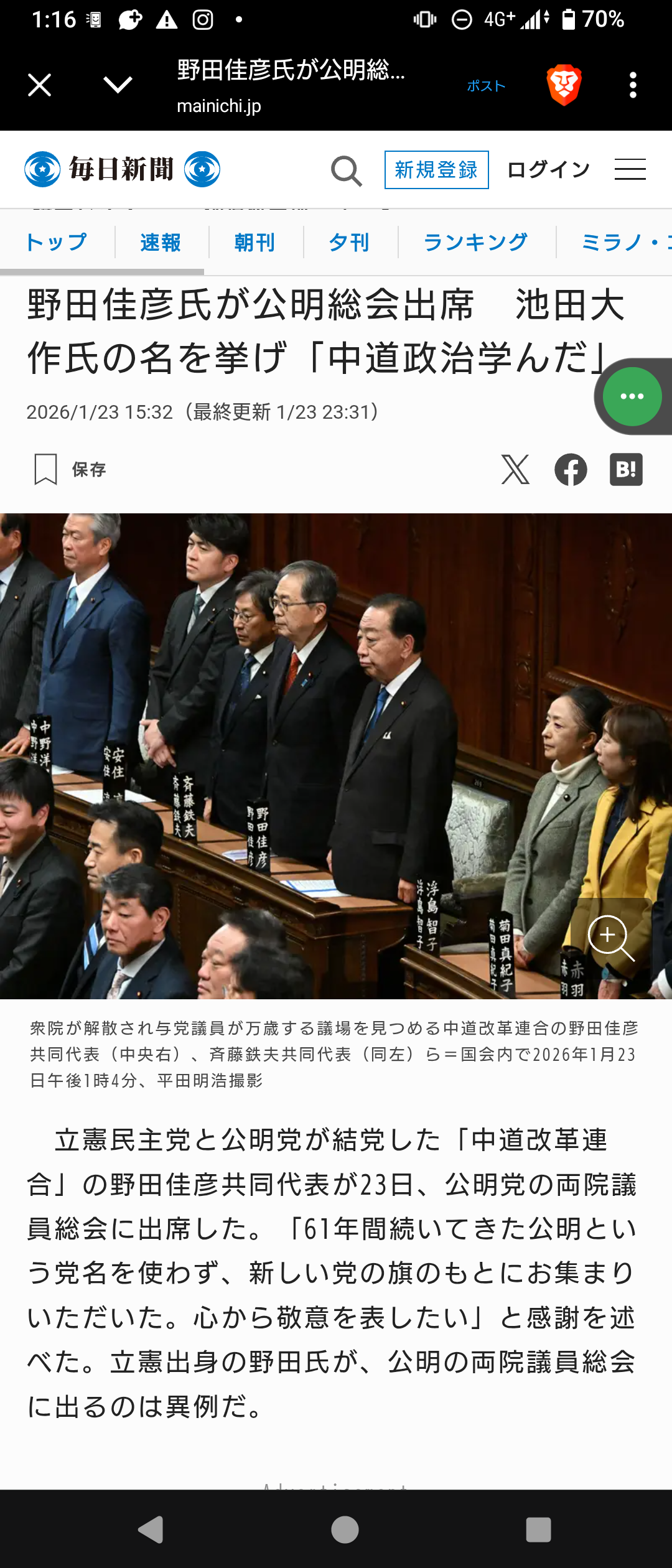Open the Brave shields lion icon

point(564,85)
